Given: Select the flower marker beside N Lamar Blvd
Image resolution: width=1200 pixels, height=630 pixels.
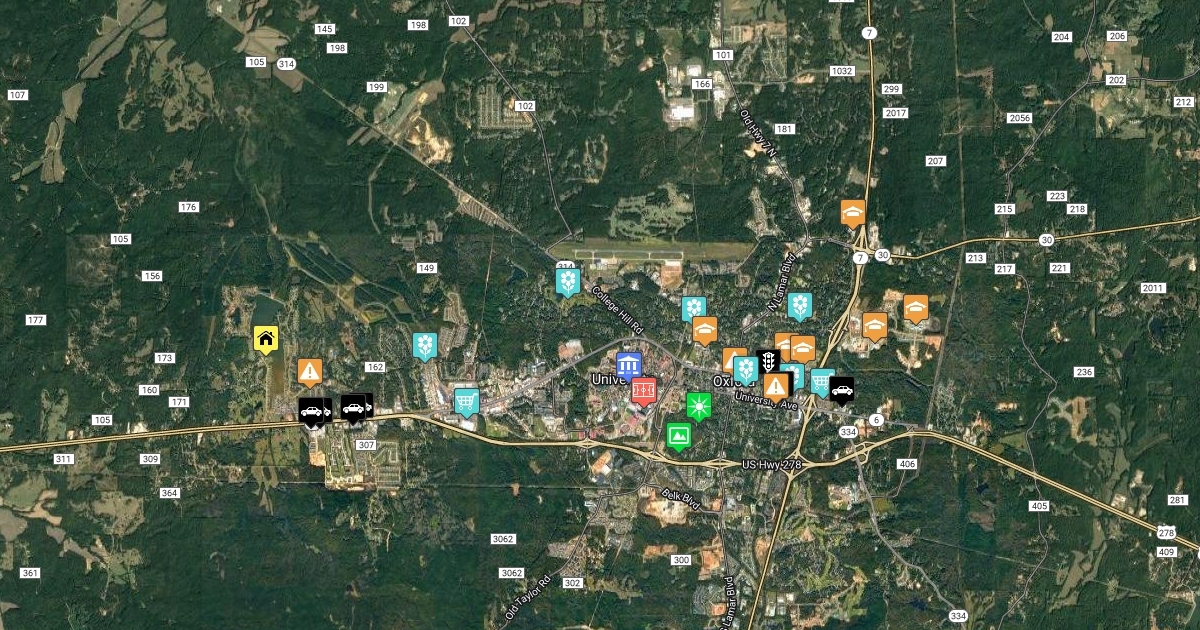Looking at the screenshot, I should pos(799,305).
